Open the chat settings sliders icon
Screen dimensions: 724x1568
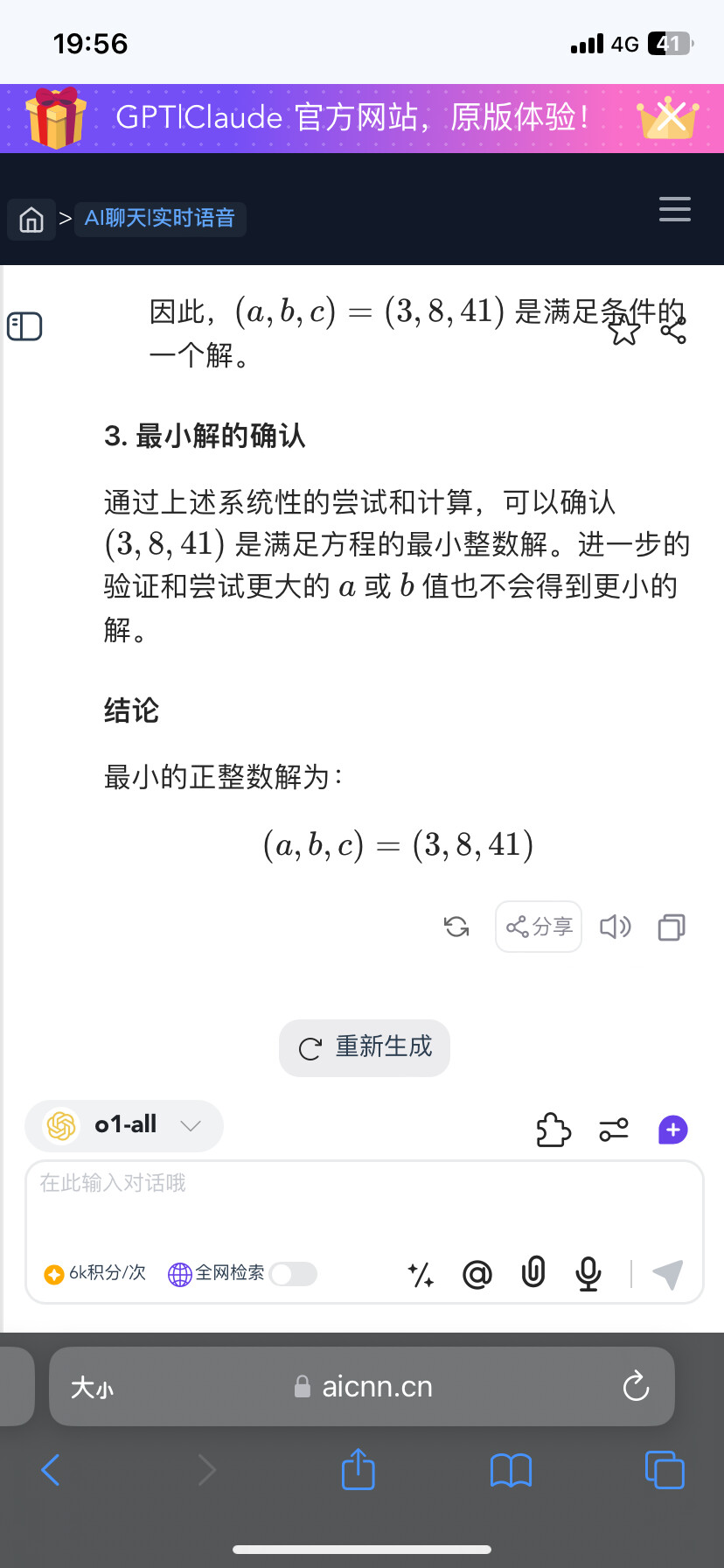[614, 1130]
